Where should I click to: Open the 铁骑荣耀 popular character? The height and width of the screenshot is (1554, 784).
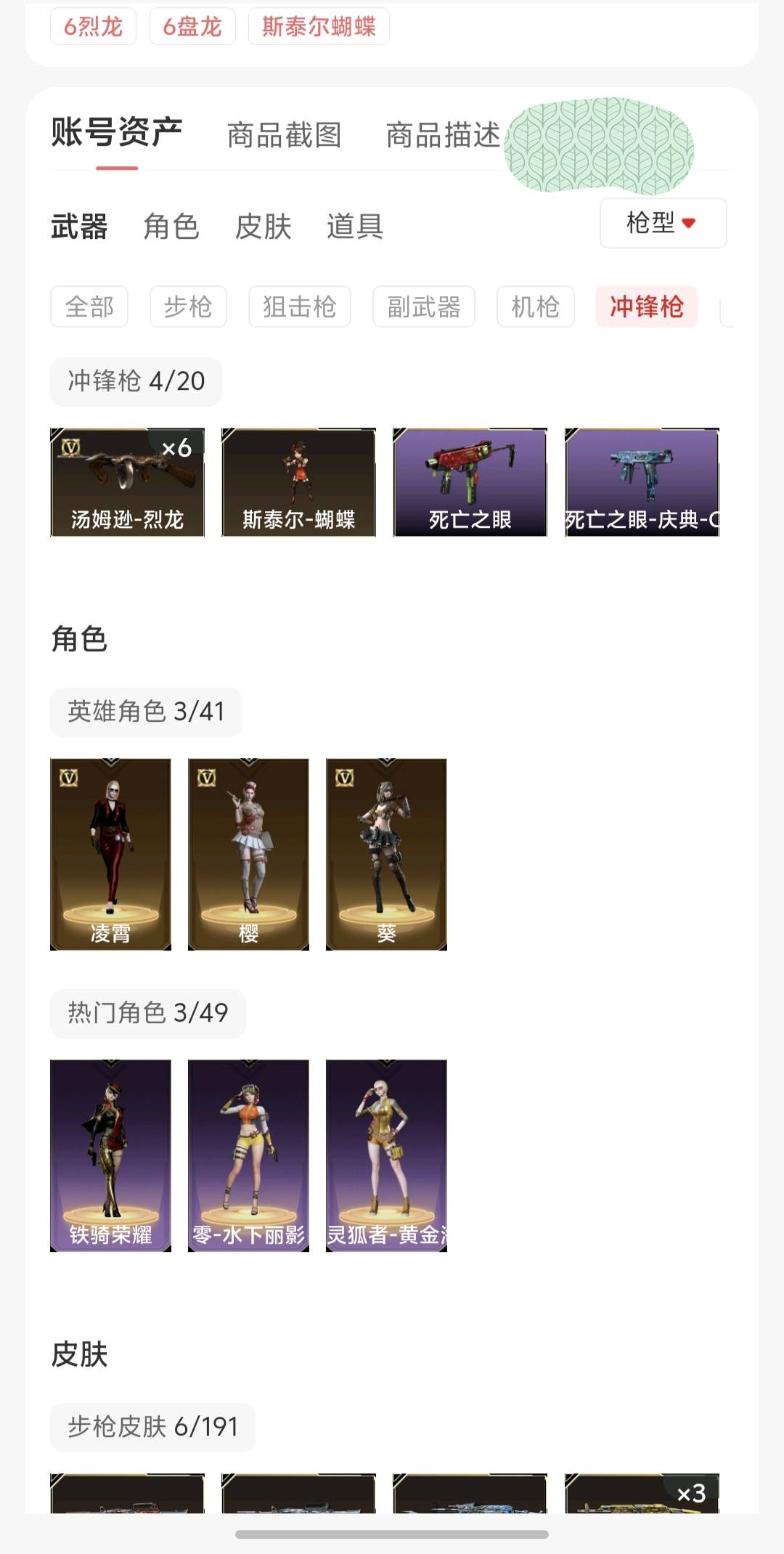click(x=110, y=1155)
